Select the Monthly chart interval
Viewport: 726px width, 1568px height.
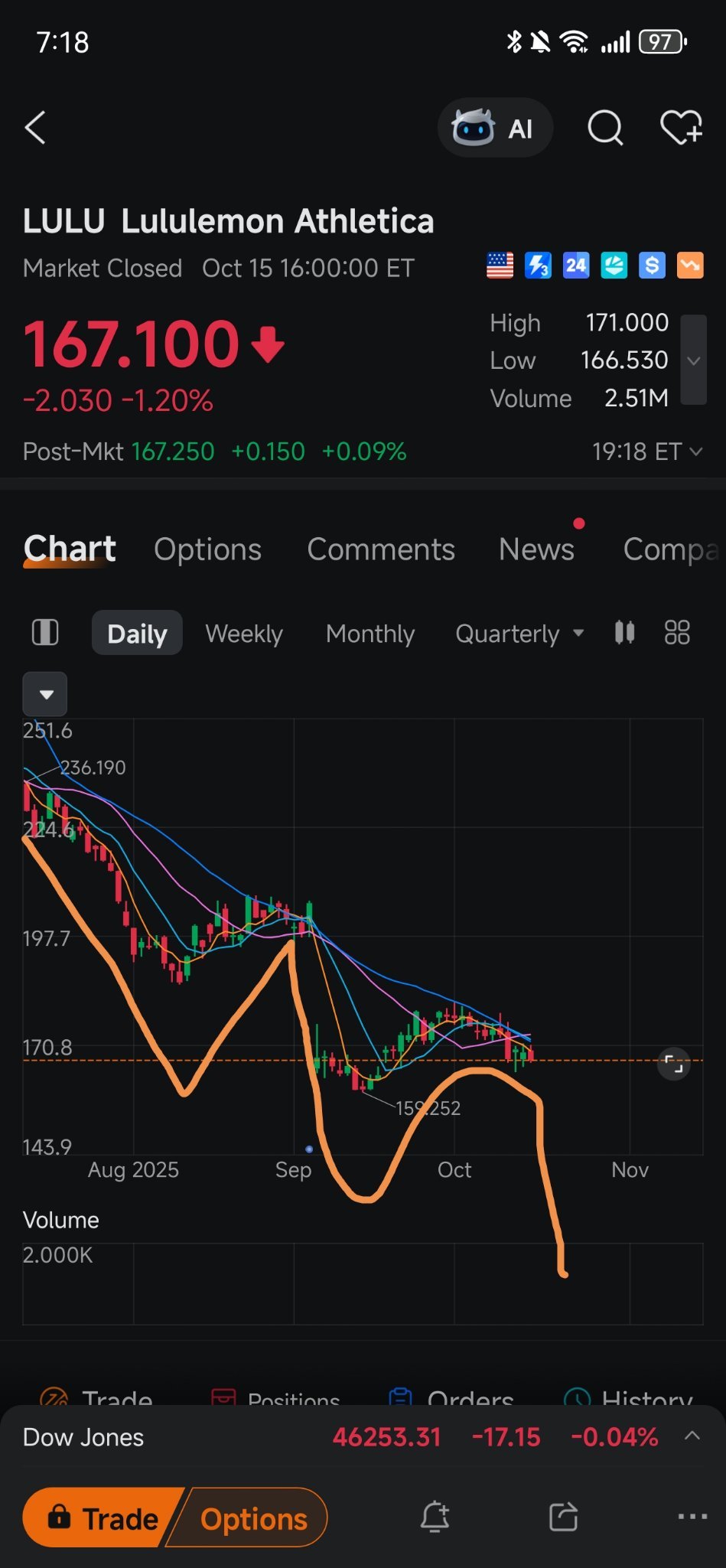tap(370, 634)
